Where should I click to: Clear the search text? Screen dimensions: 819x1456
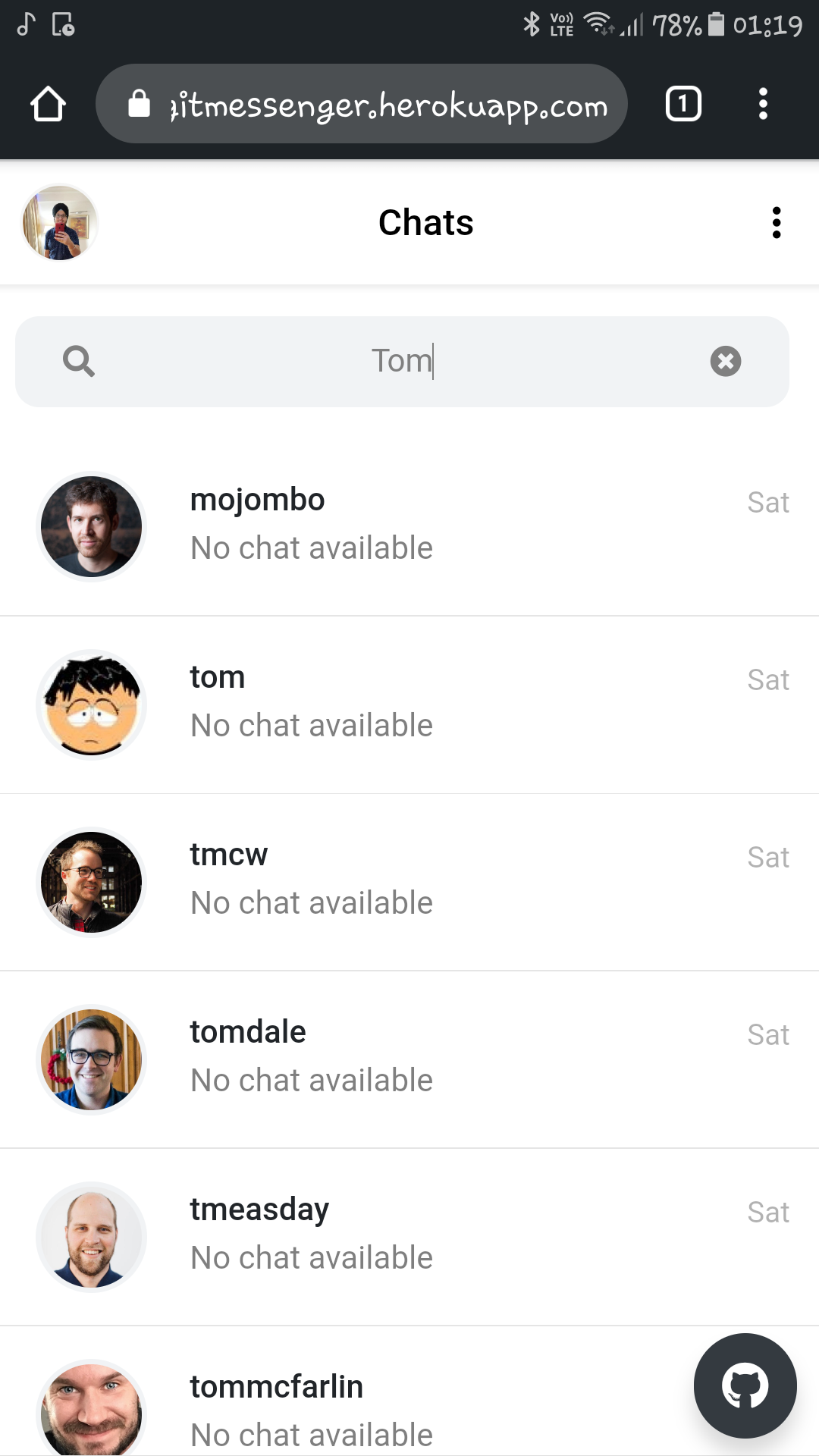(725, 361)
